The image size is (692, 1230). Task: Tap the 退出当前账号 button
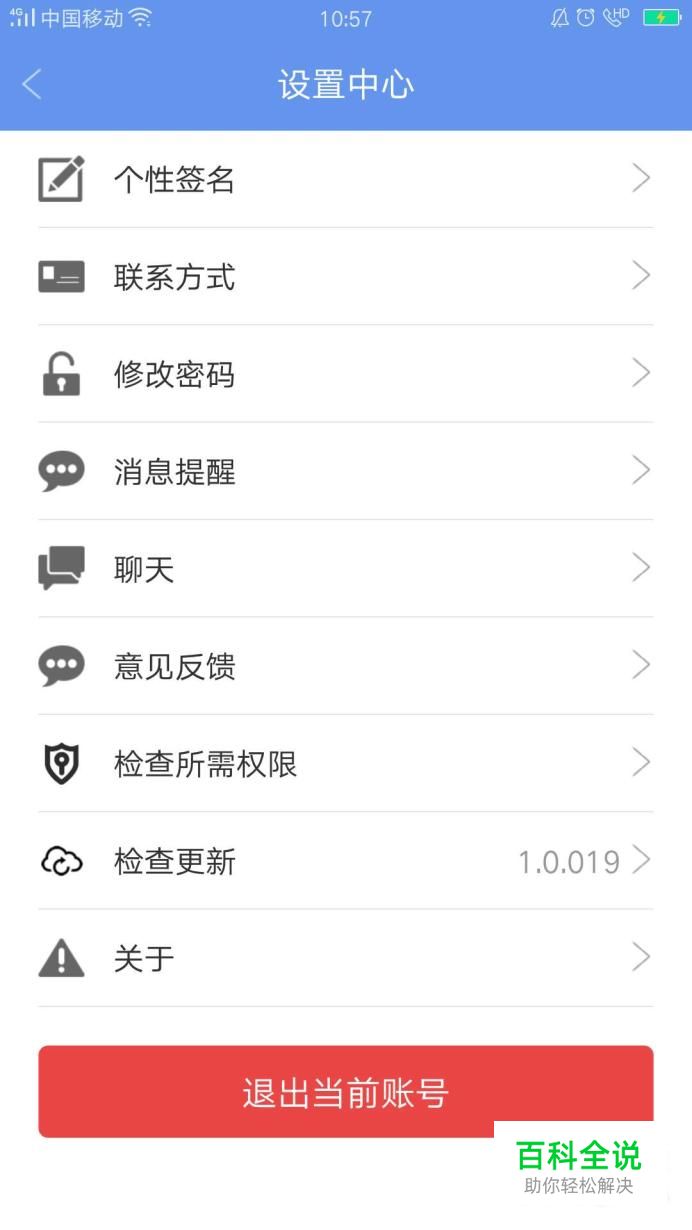coord(345,1092)
